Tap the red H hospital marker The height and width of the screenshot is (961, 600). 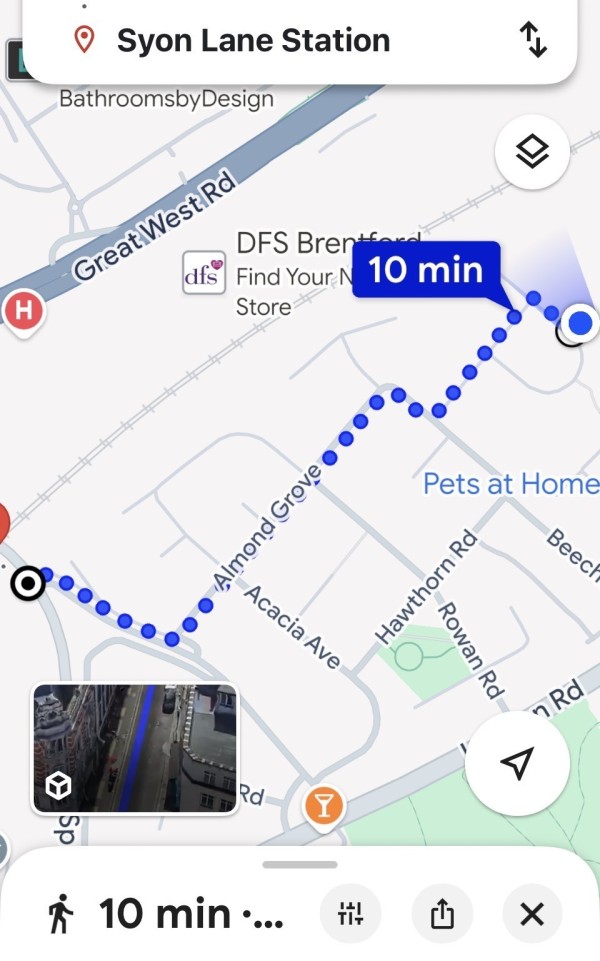(x=23, y=310)
